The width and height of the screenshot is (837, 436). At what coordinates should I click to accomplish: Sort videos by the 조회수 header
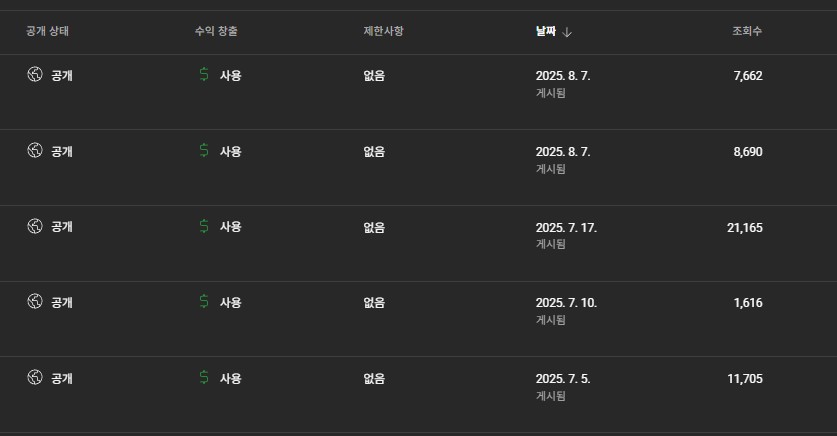(x=746, y=31)
